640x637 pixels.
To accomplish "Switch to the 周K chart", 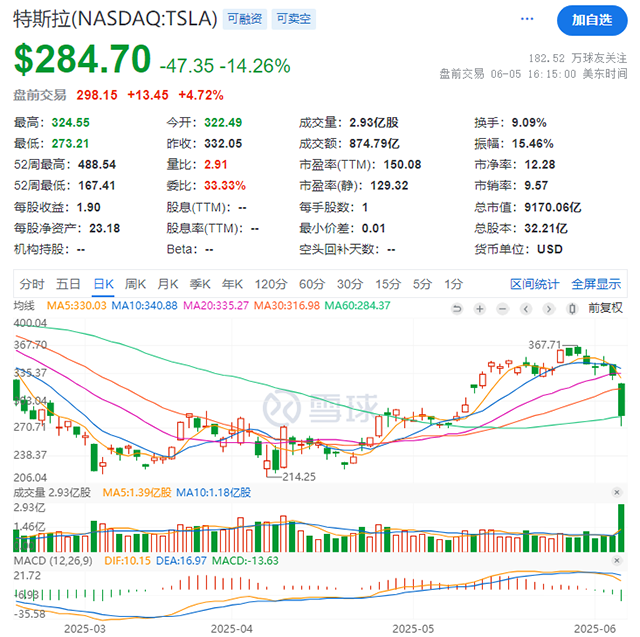I will [135, 283].
